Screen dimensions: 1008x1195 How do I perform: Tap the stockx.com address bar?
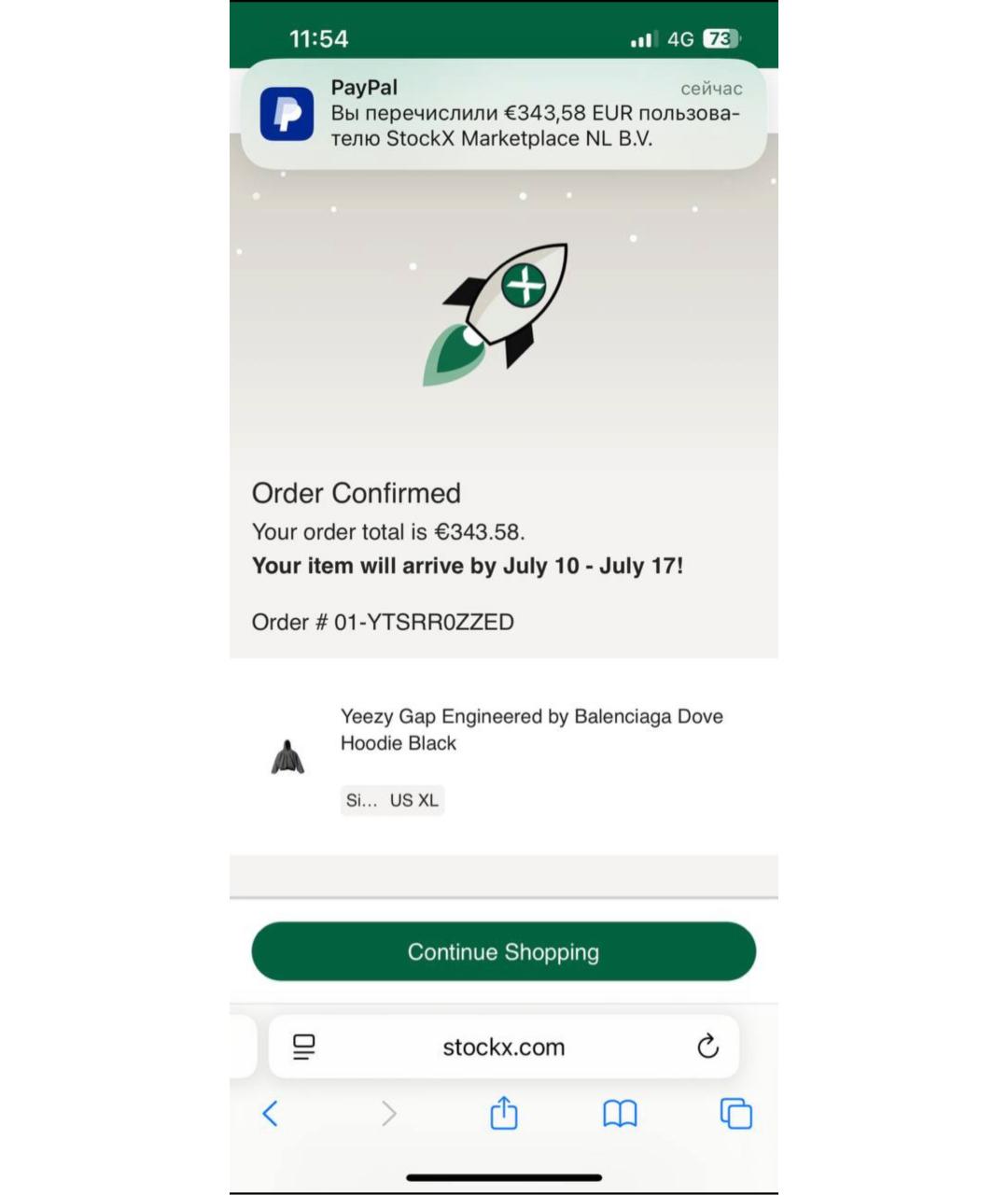point(503,1047)
